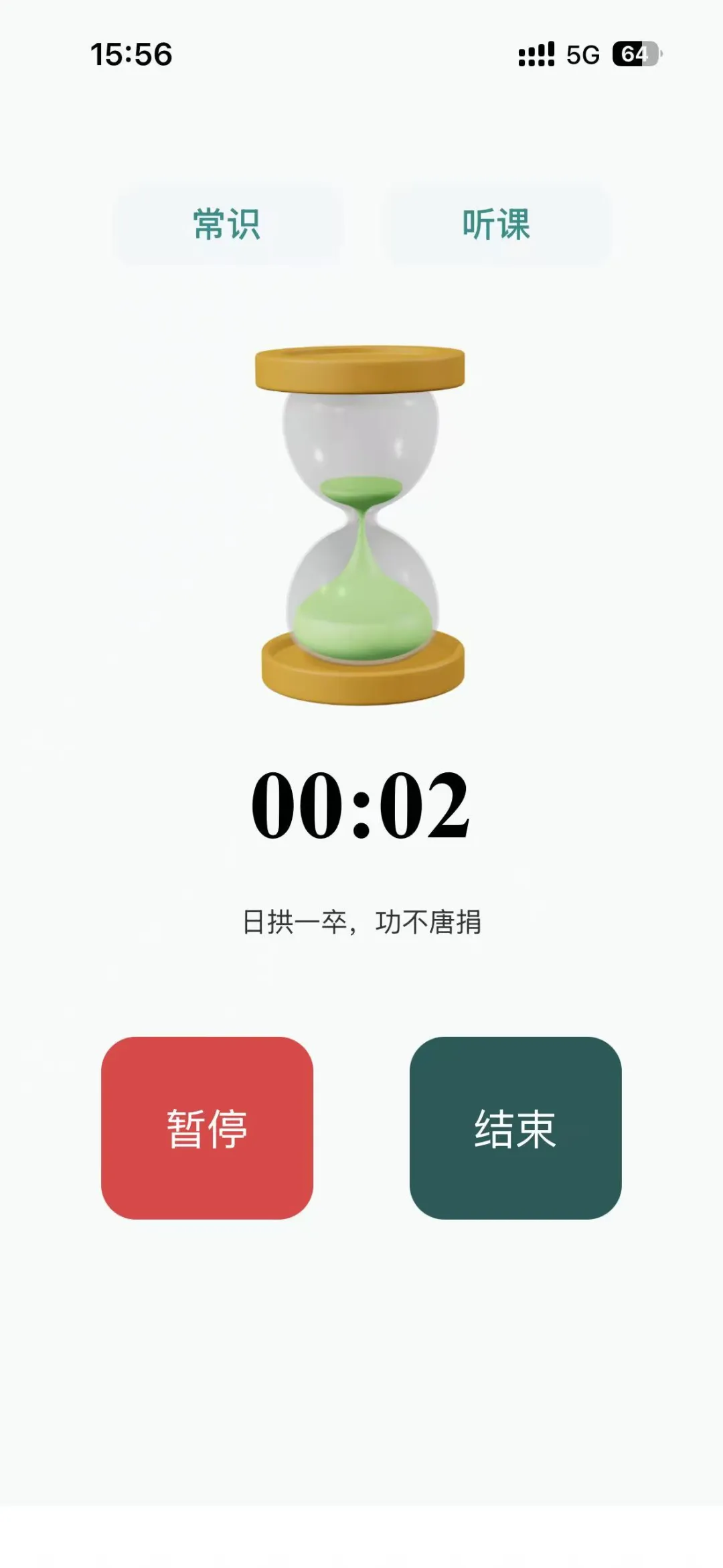Screen dimensions: 723x1568
Task: Select the 听课 category chip
Action: pyautogui.click(x=496, y=224)
